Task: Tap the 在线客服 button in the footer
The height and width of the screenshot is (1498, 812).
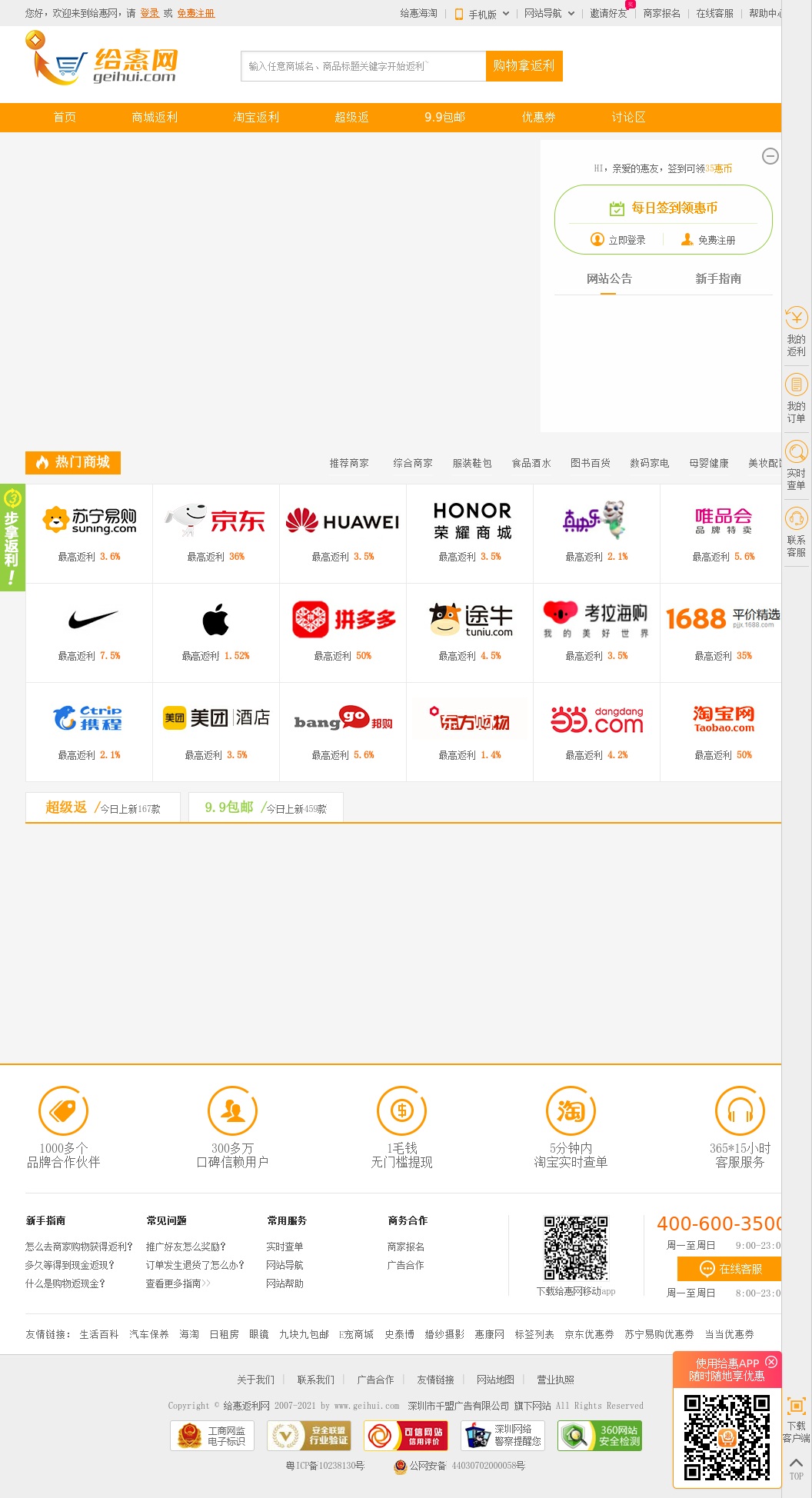Action: tap(729, 1269)
